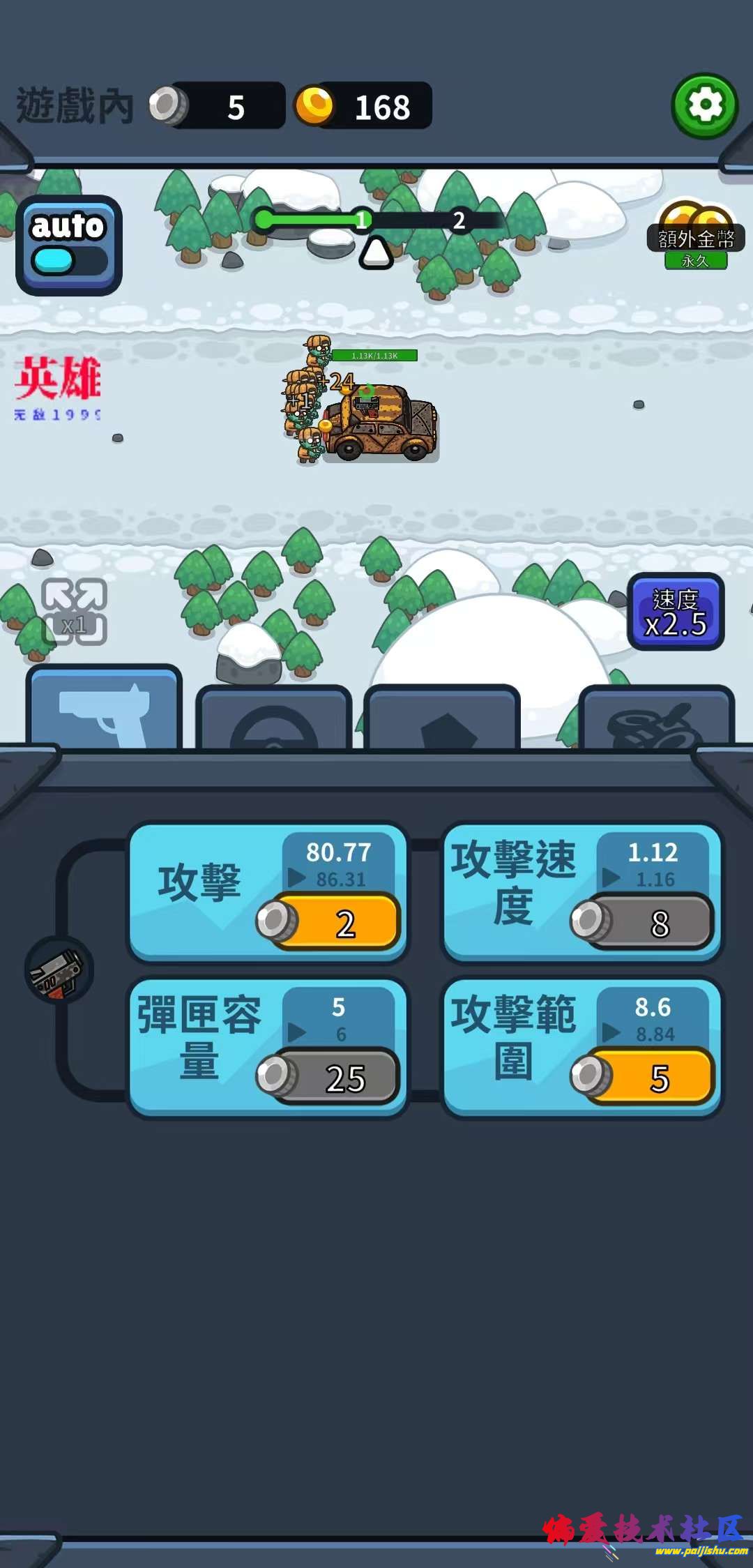Open the green settings gear
Viewport: 753px width, 1568px height.
point(705,106)
